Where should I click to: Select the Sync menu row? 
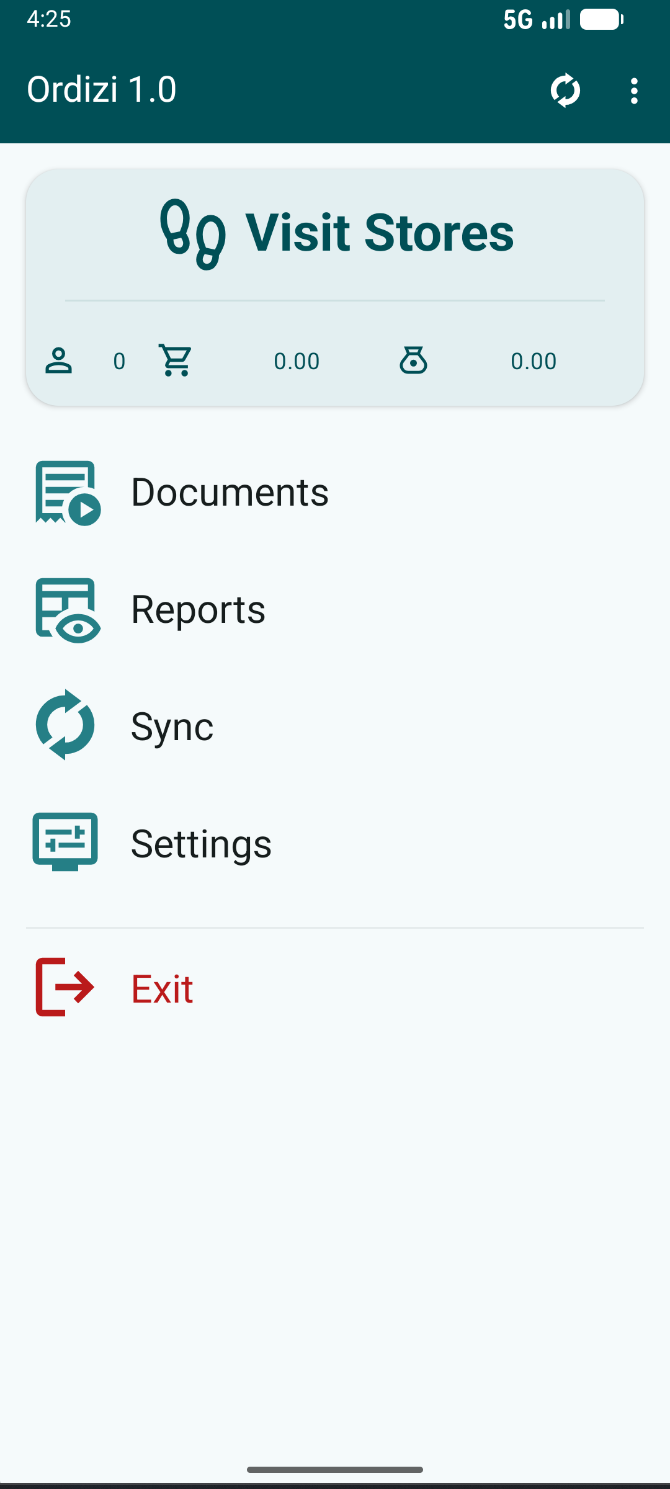335,726
